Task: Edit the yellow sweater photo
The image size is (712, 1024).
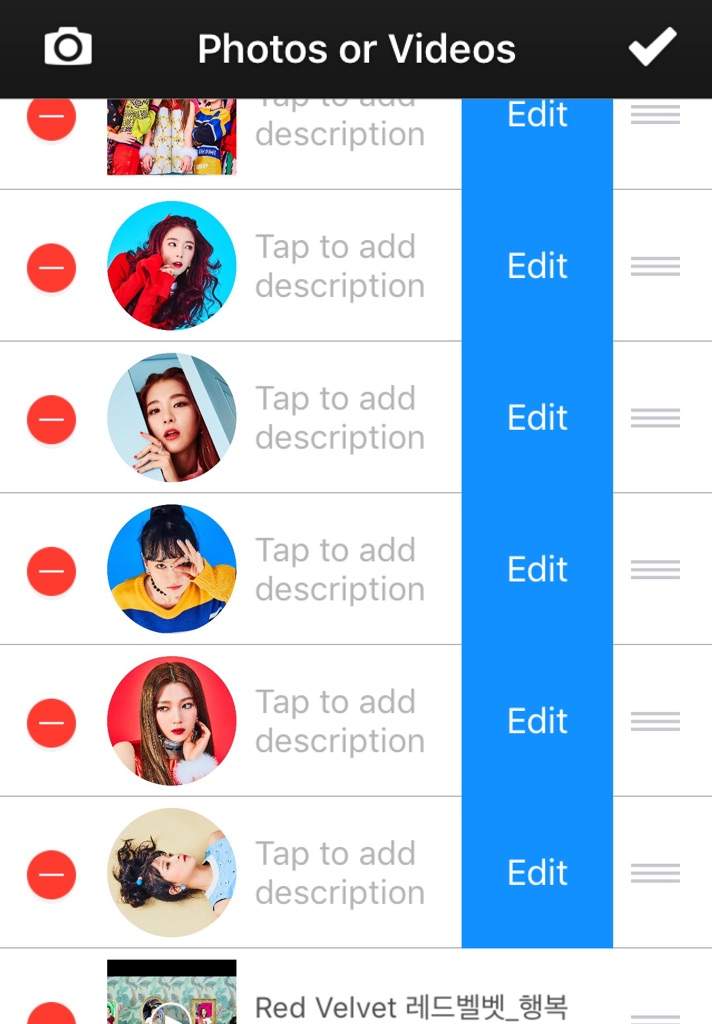Action: 537,570
